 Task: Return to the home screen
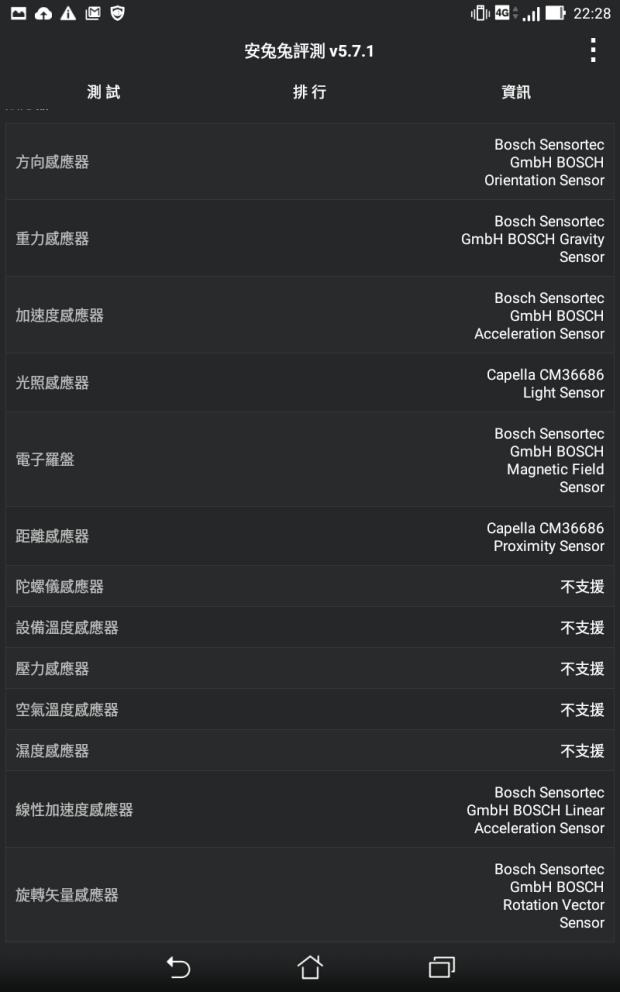[x=310, y=967]
